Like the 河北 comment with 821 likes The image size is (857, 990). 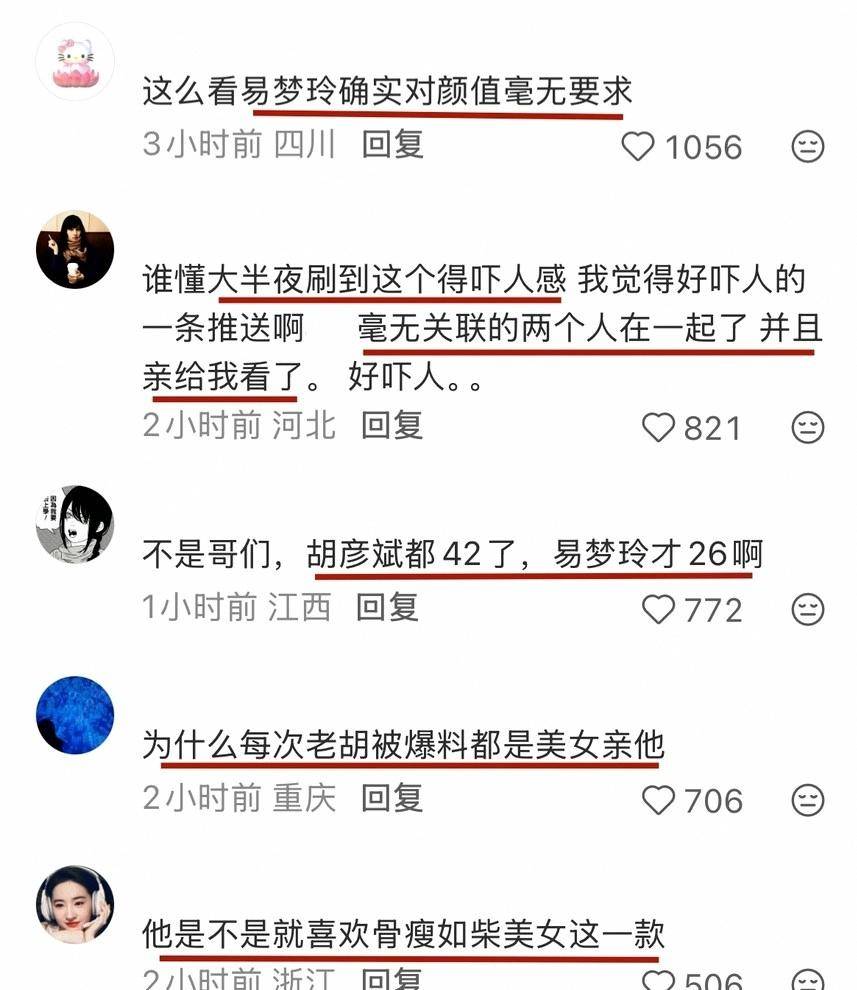click(658, 428)
